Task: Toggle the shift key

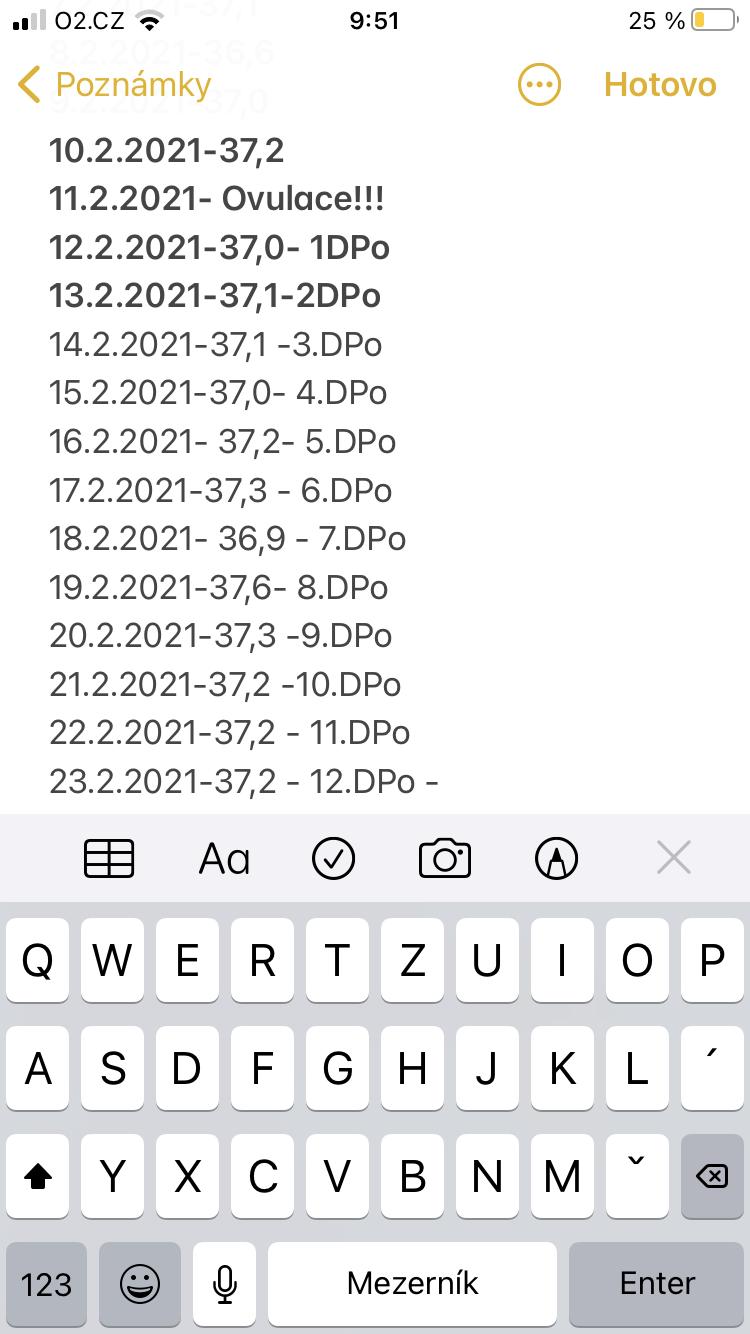Action: [x=38, y=1177]
